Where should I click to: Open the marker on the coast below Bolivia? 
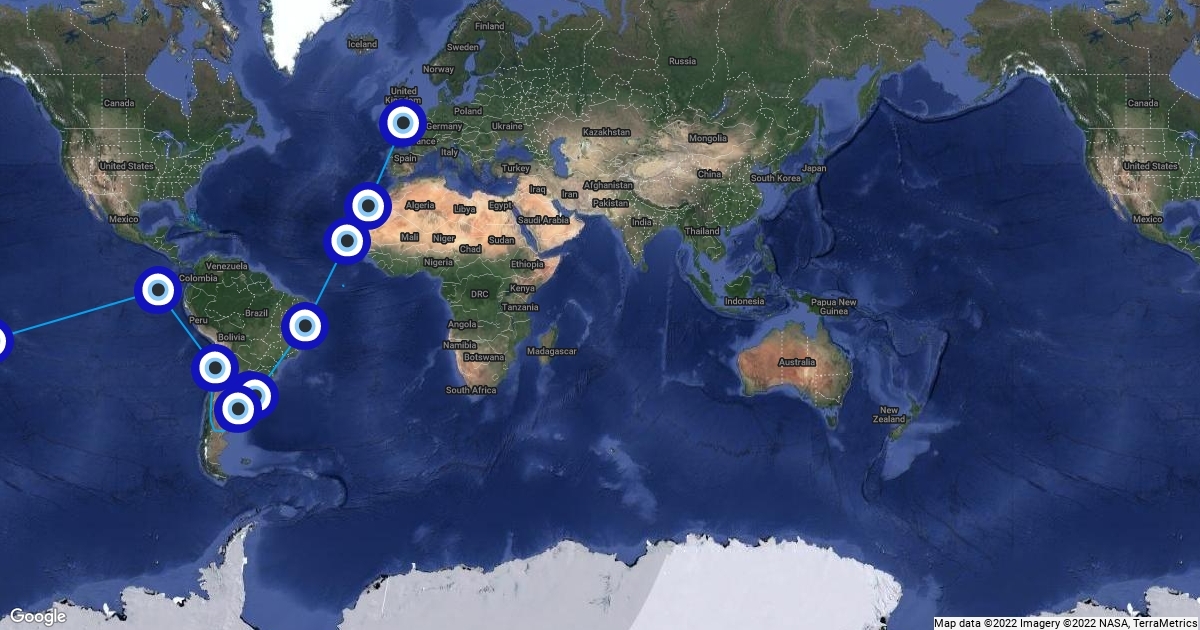215,368
